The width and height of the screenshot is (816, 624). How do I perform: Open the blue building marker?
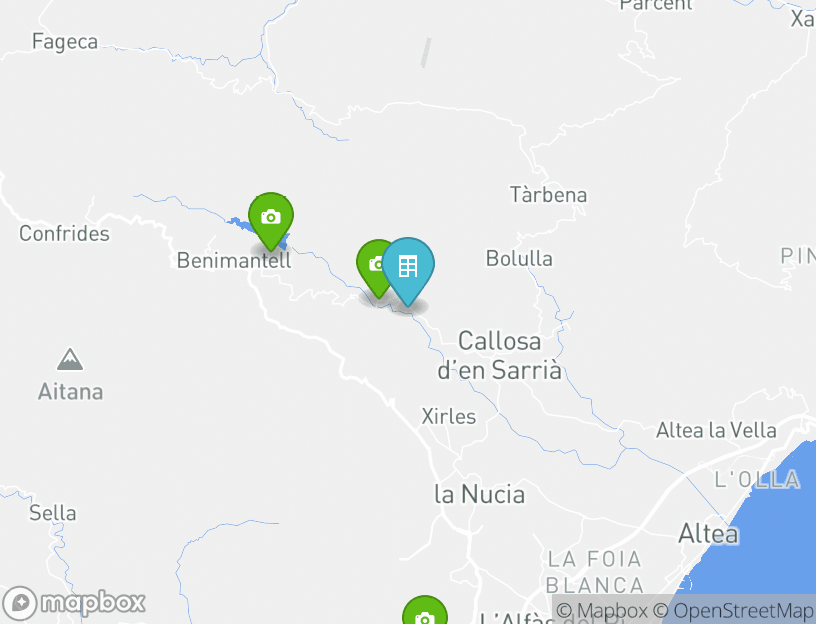[x=408, y=266]
